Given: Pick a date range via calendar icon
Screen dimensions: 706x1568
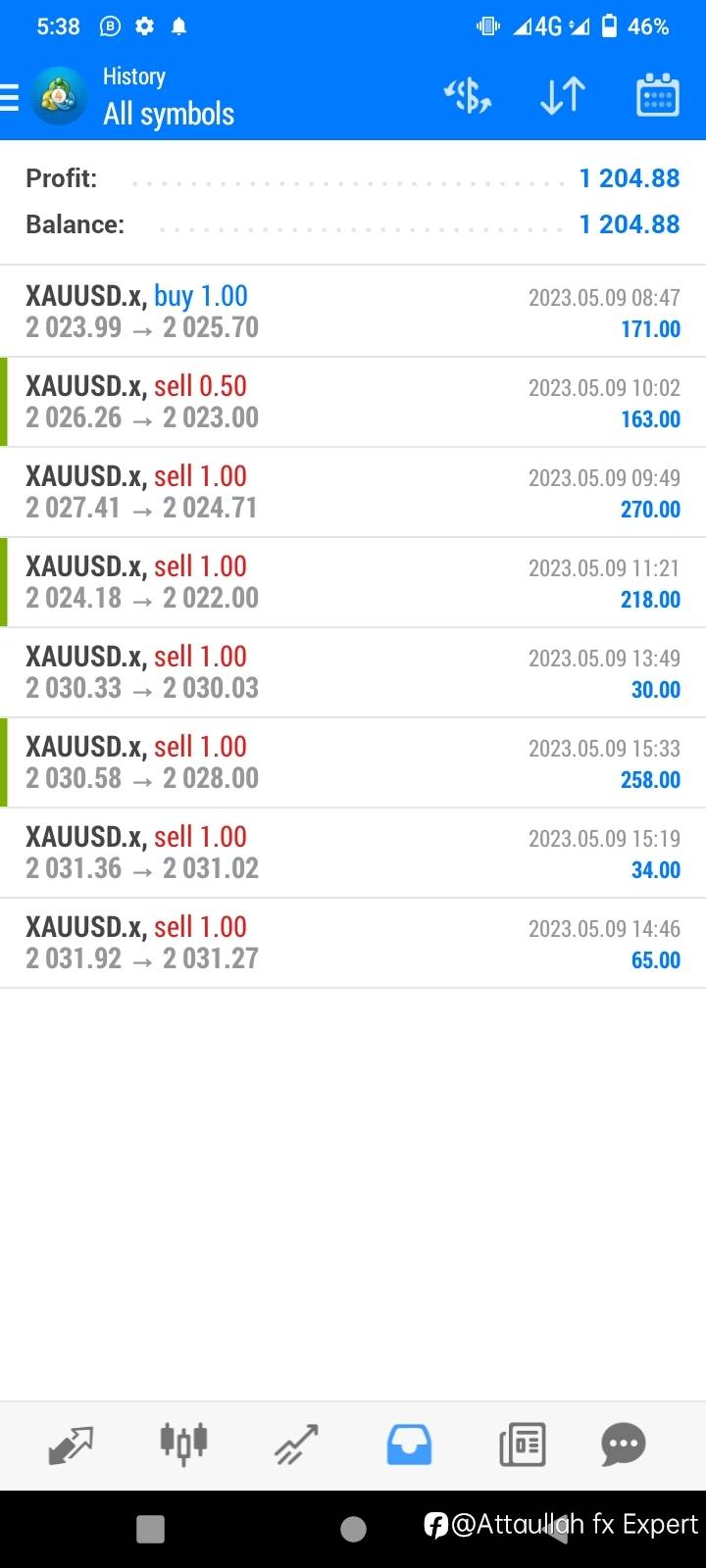Looking at the screenshot, I should click(x=658, y=96).
